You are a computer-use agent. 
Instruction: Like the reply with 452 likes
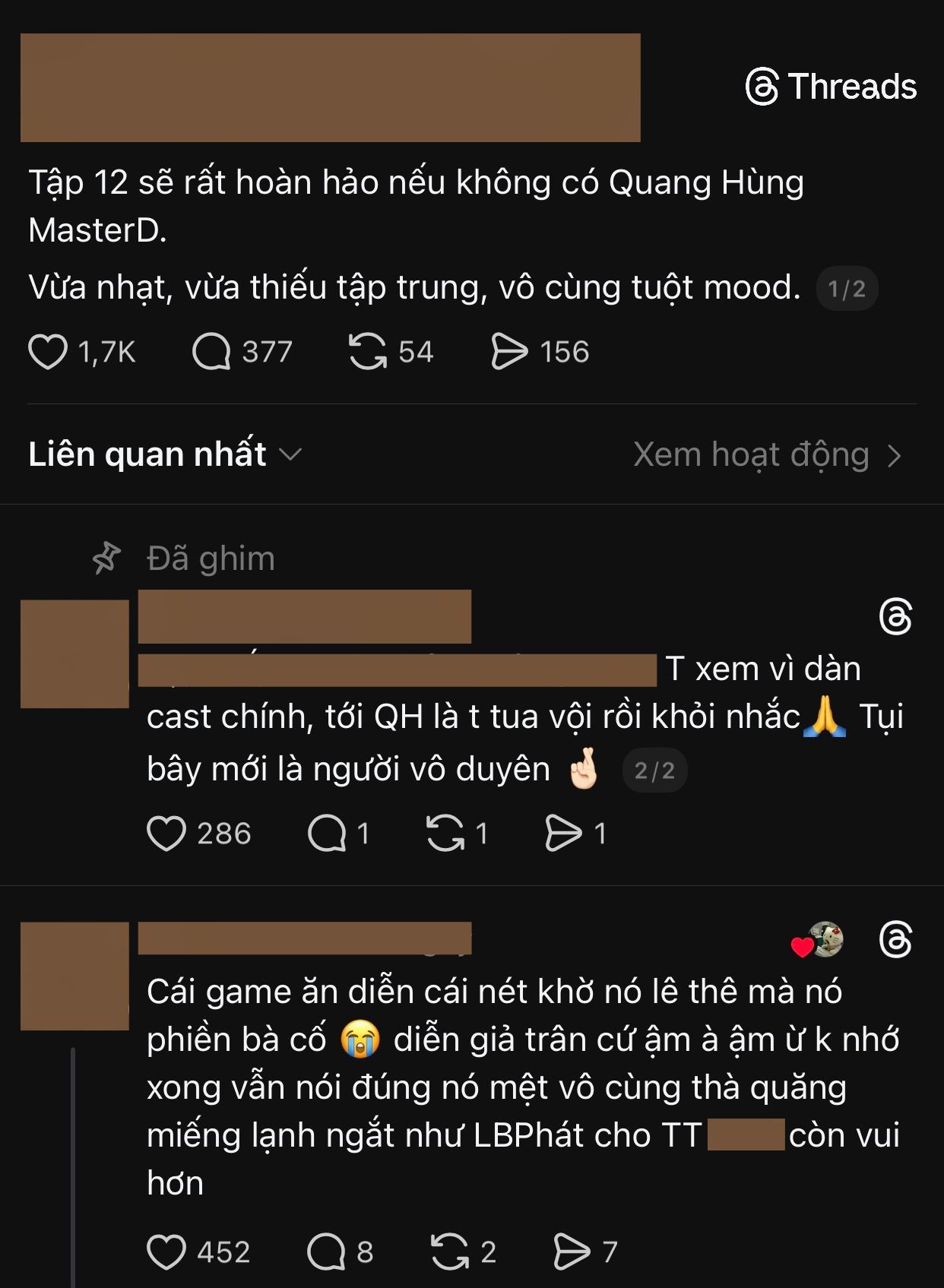click(166, 1252)
